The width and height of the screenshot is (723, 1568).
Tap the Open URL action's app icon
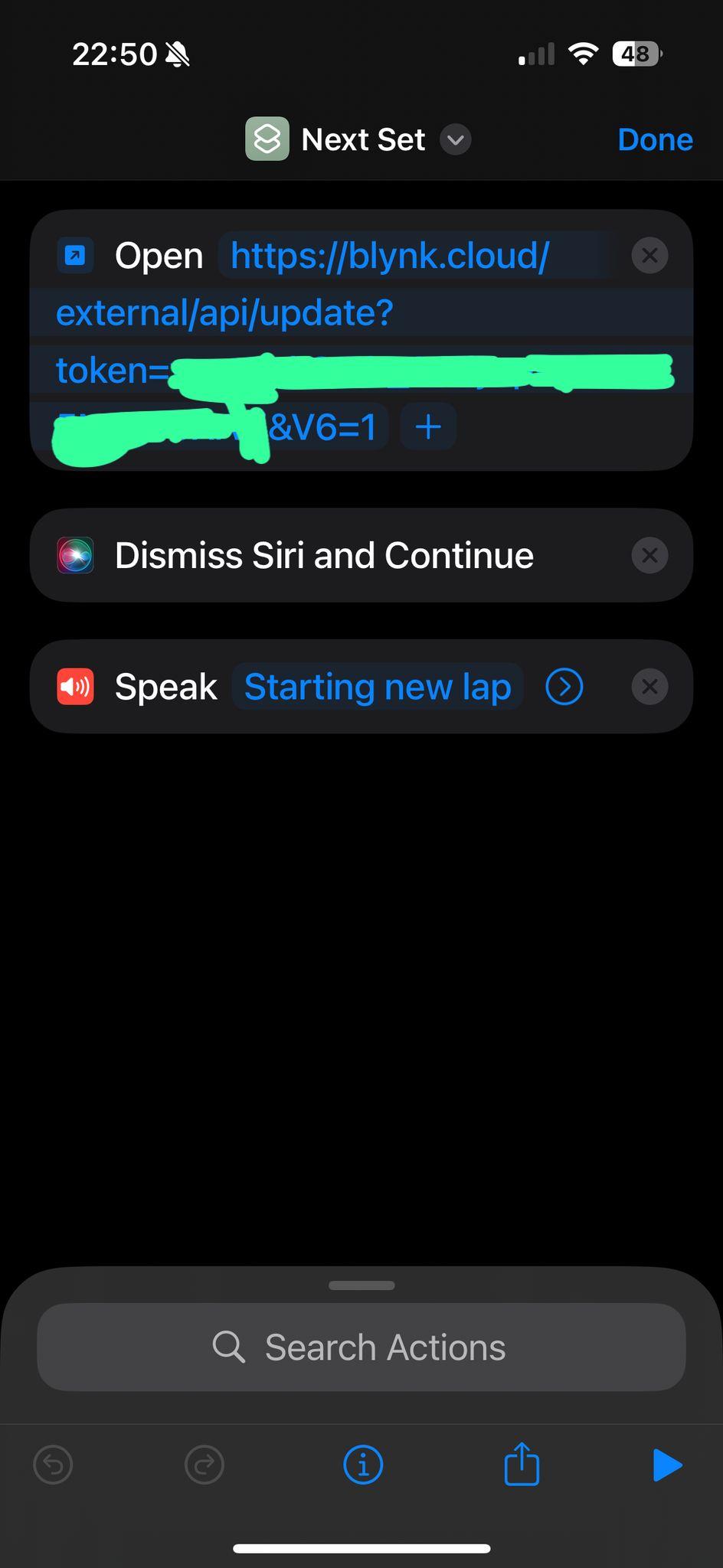point(74,255)
